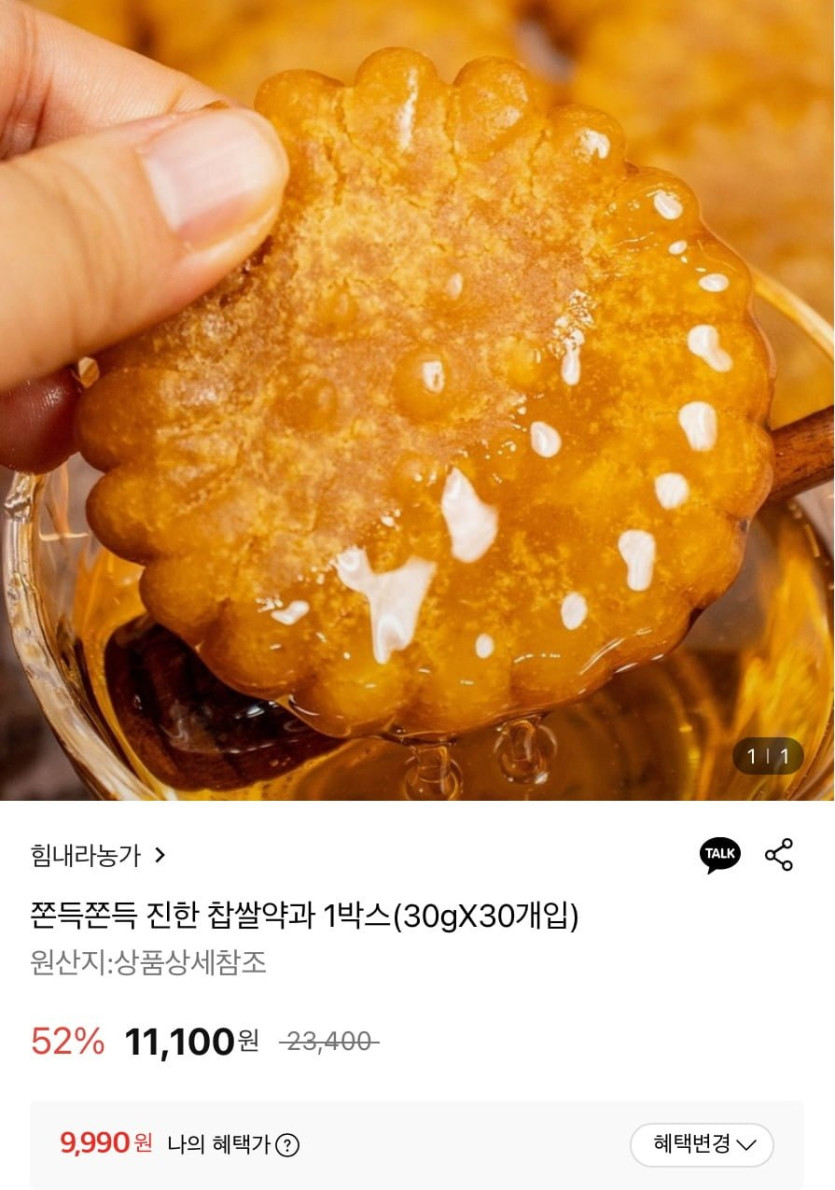This screenshot has width=835, height=1190.
Task: Click the arrow chevron next to 힘내라농가
Action: (162, 854)
